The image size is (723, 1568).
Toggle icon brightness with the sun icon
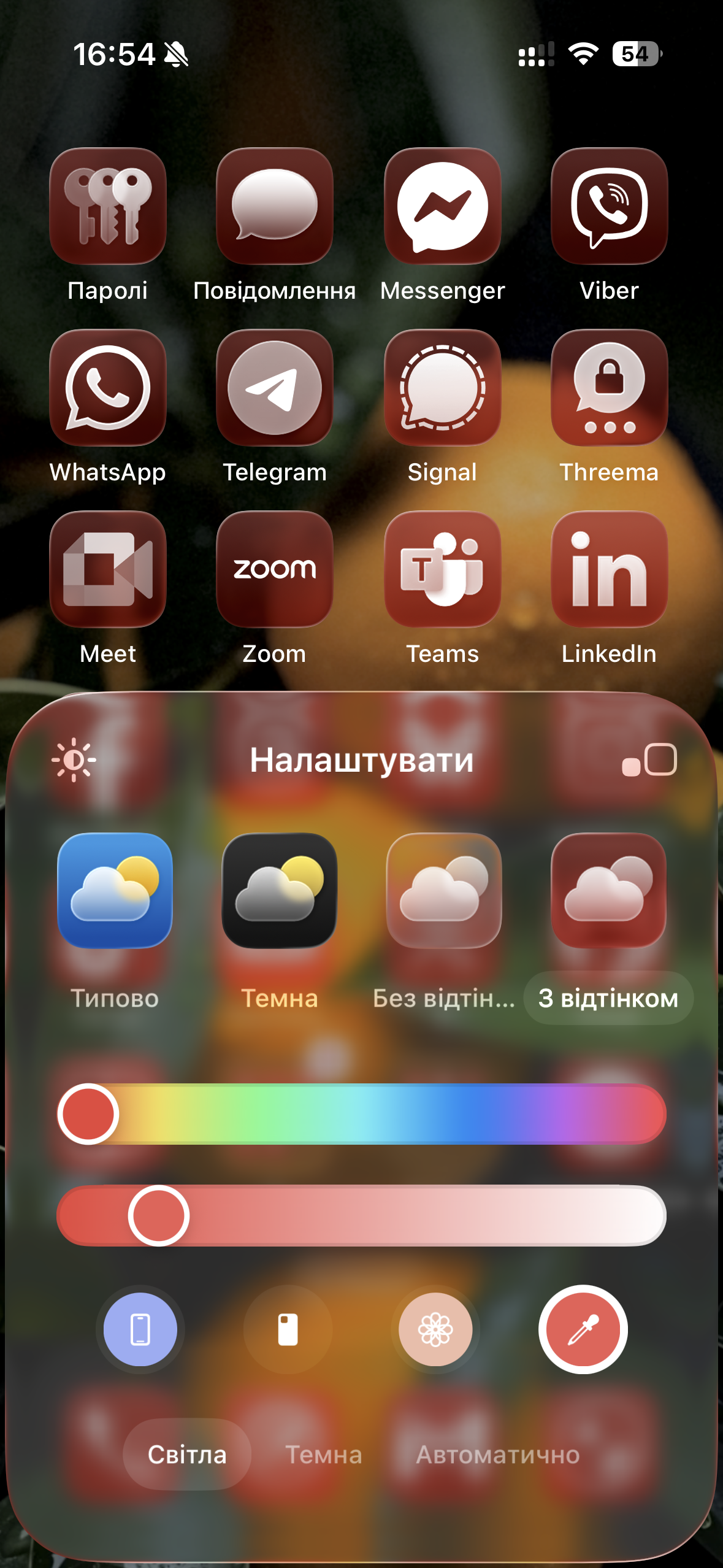pos(74,760)
